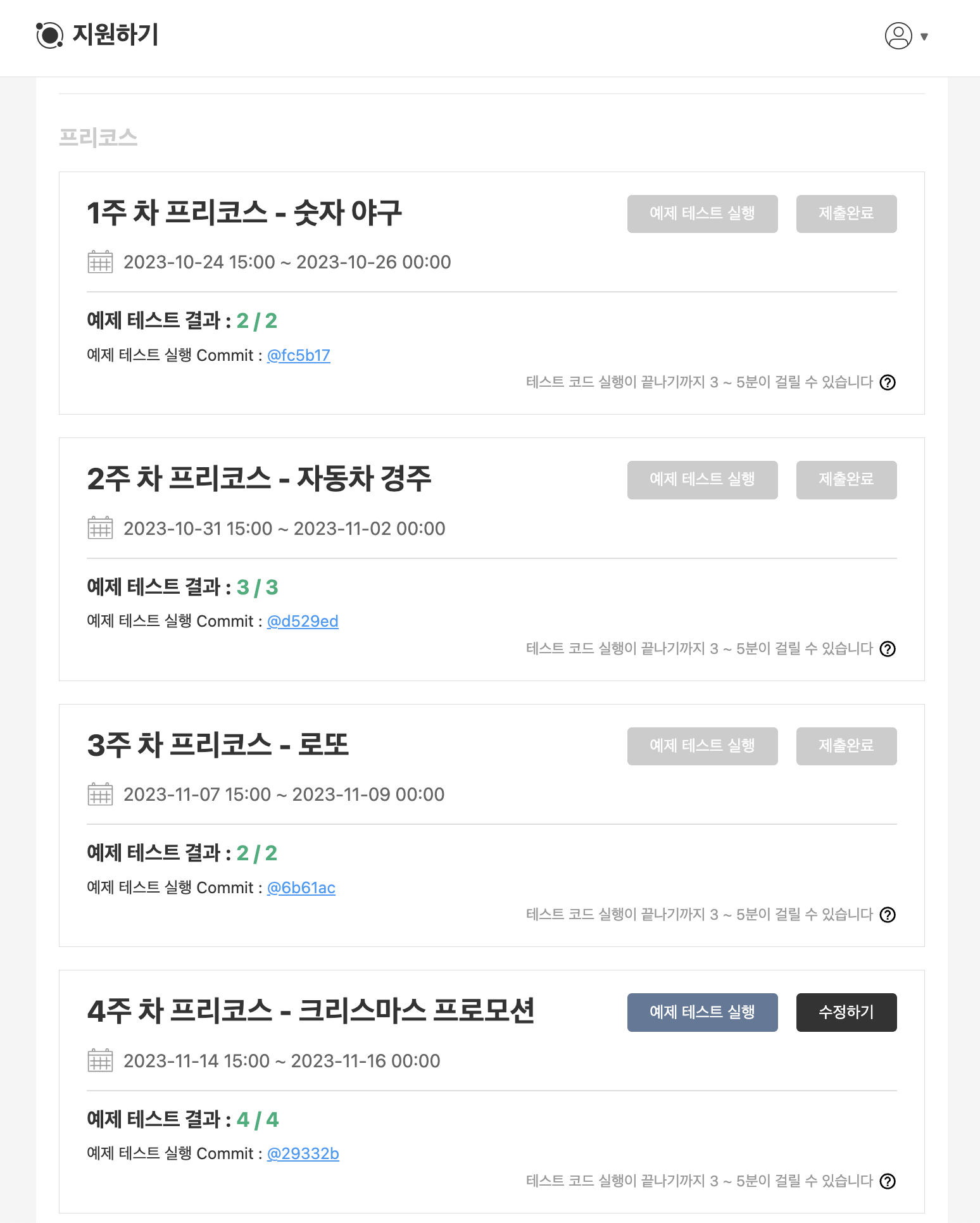This screenshot has height=1223, width=980.
Task: Tap 제출완료 for 2주 차 자동차 경주
Action: [x=846, y=480]
